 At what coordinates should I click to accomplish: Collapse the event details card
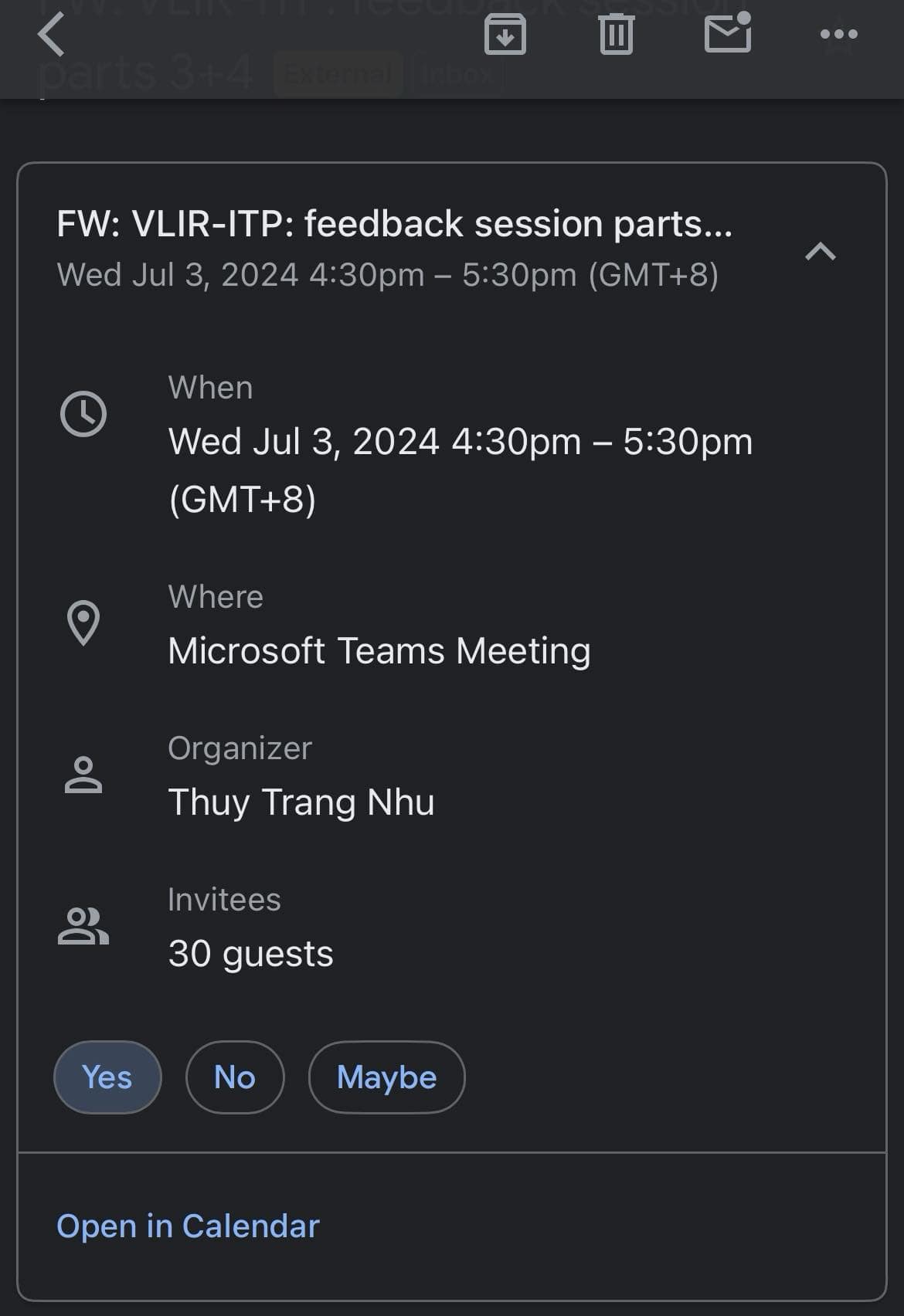click(820, 251)
